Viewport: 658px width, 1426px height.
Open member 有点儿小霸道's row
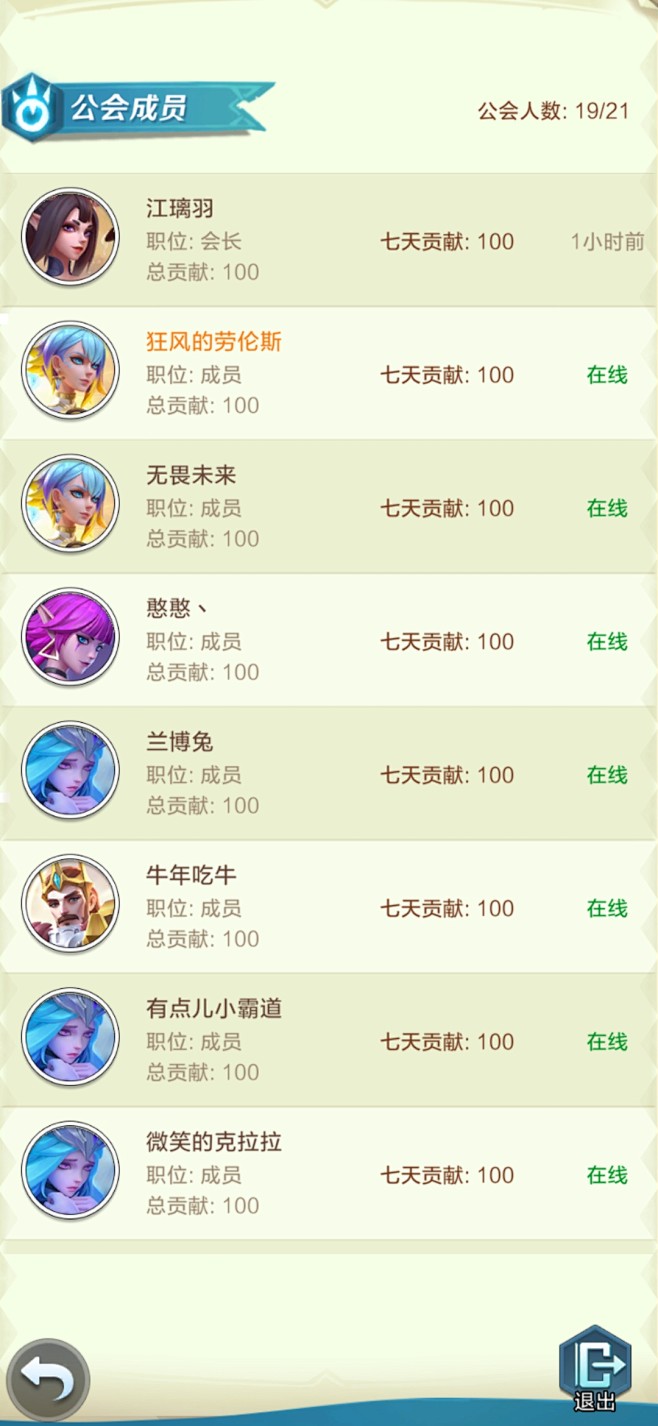click(x=329, y=1040)
